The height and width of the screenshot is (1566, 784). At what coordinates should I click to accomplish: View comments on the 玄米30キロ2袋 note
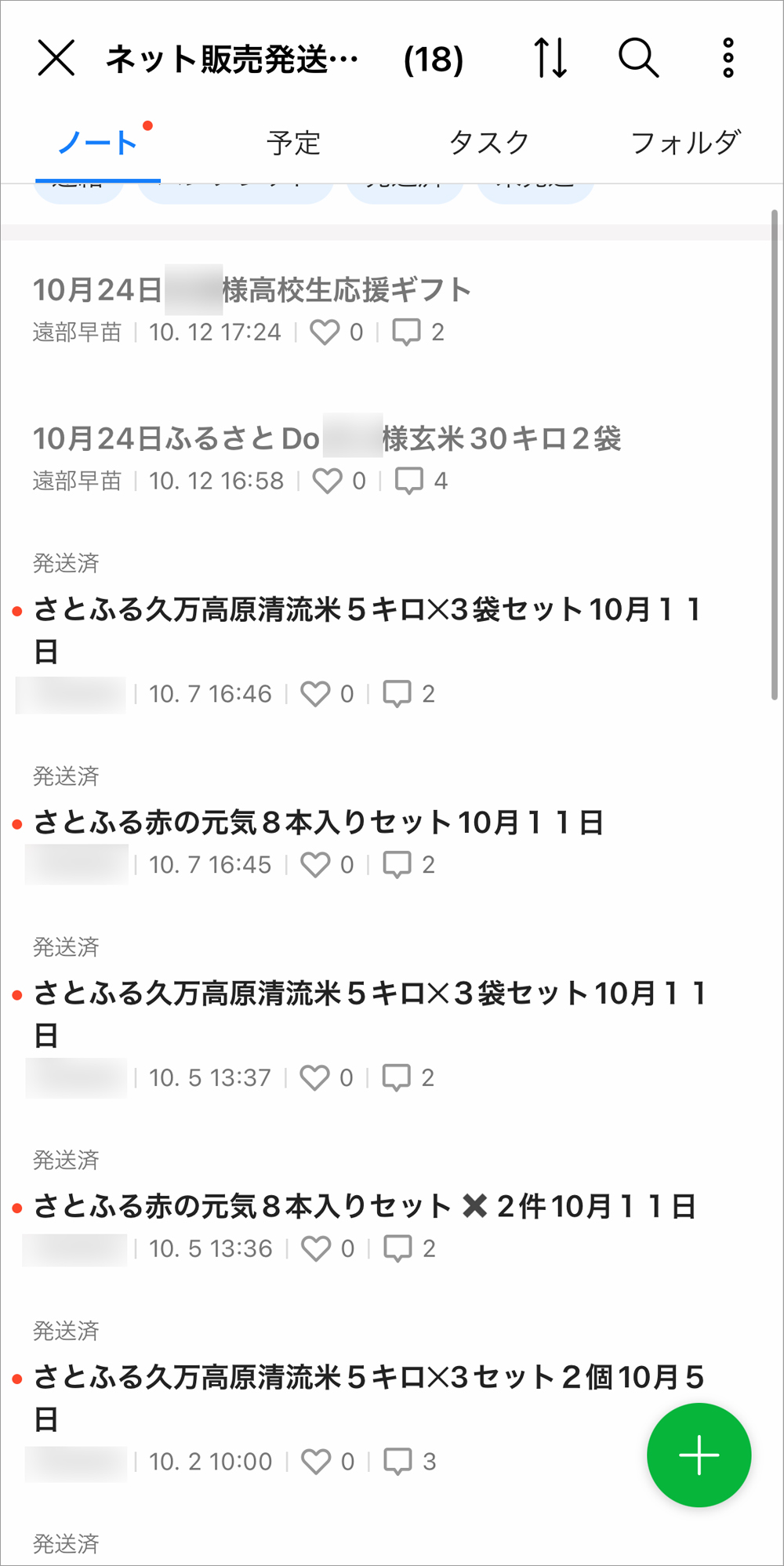click(409, 481)
